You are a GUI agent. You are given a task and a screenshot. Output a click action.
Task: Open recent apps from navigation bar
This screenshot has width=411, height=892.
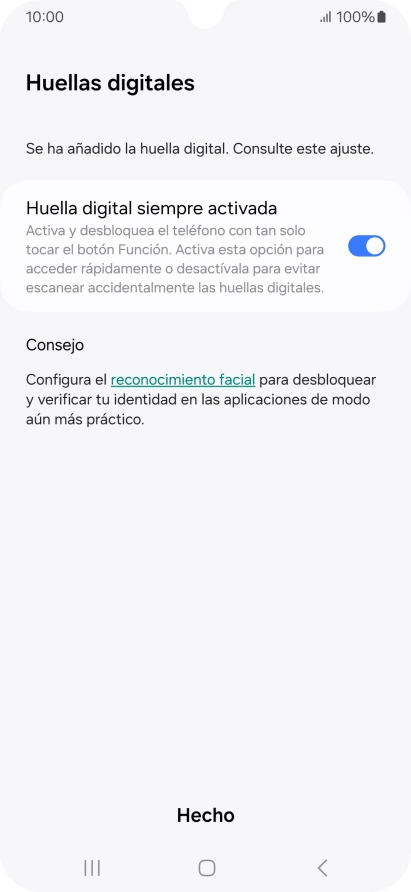pos(92,868)
